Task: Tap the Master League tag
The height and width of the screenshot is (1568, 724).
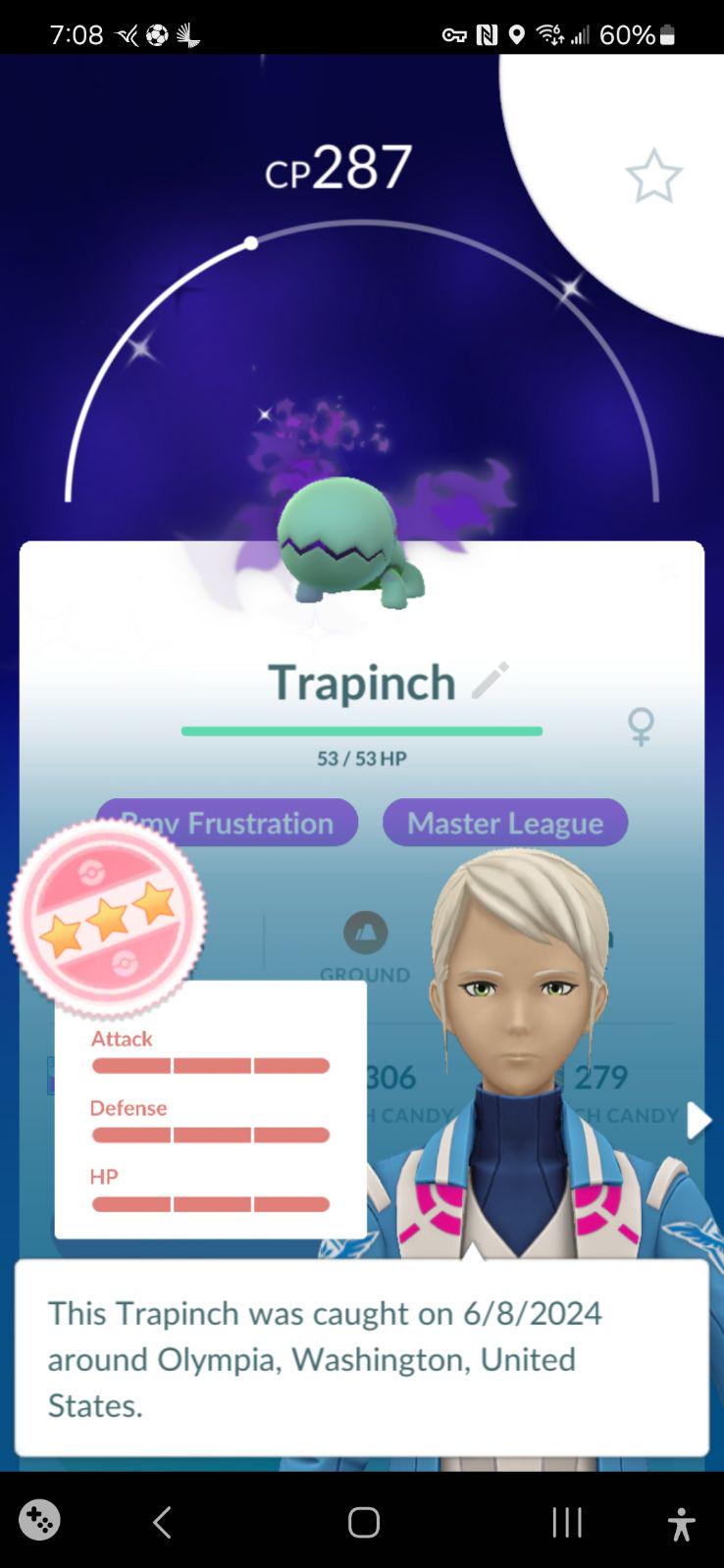Action: click(x=504, y=823)
